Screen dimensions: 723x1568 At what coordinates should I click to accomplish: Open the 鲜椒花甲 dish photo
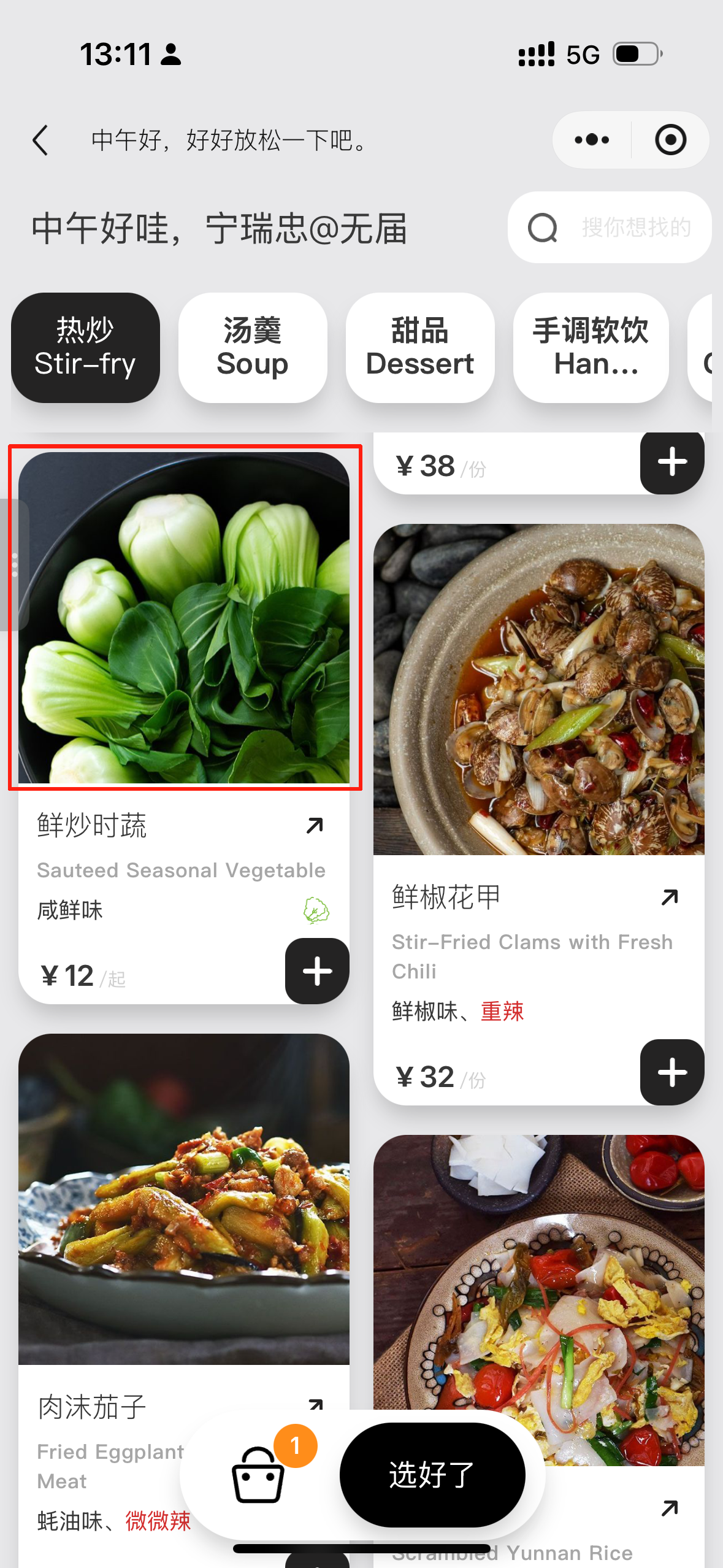tap(538, 689)
